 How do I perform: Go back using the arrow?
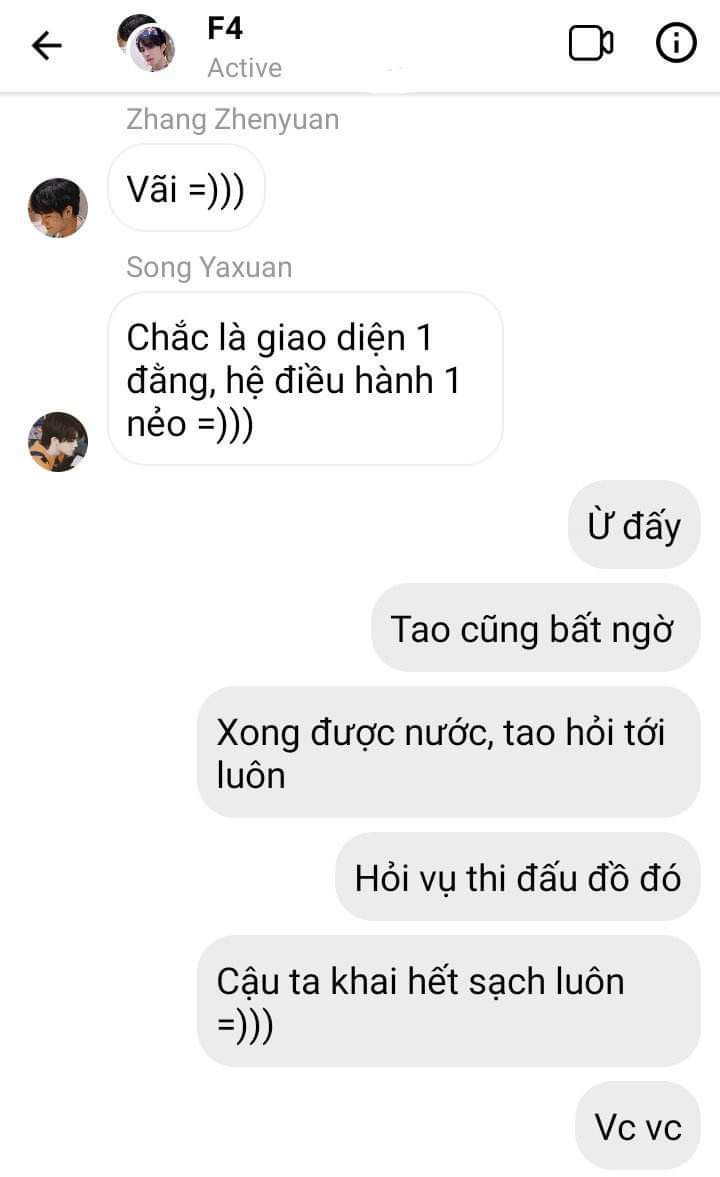pyautogui.click(x=46, y=45)
